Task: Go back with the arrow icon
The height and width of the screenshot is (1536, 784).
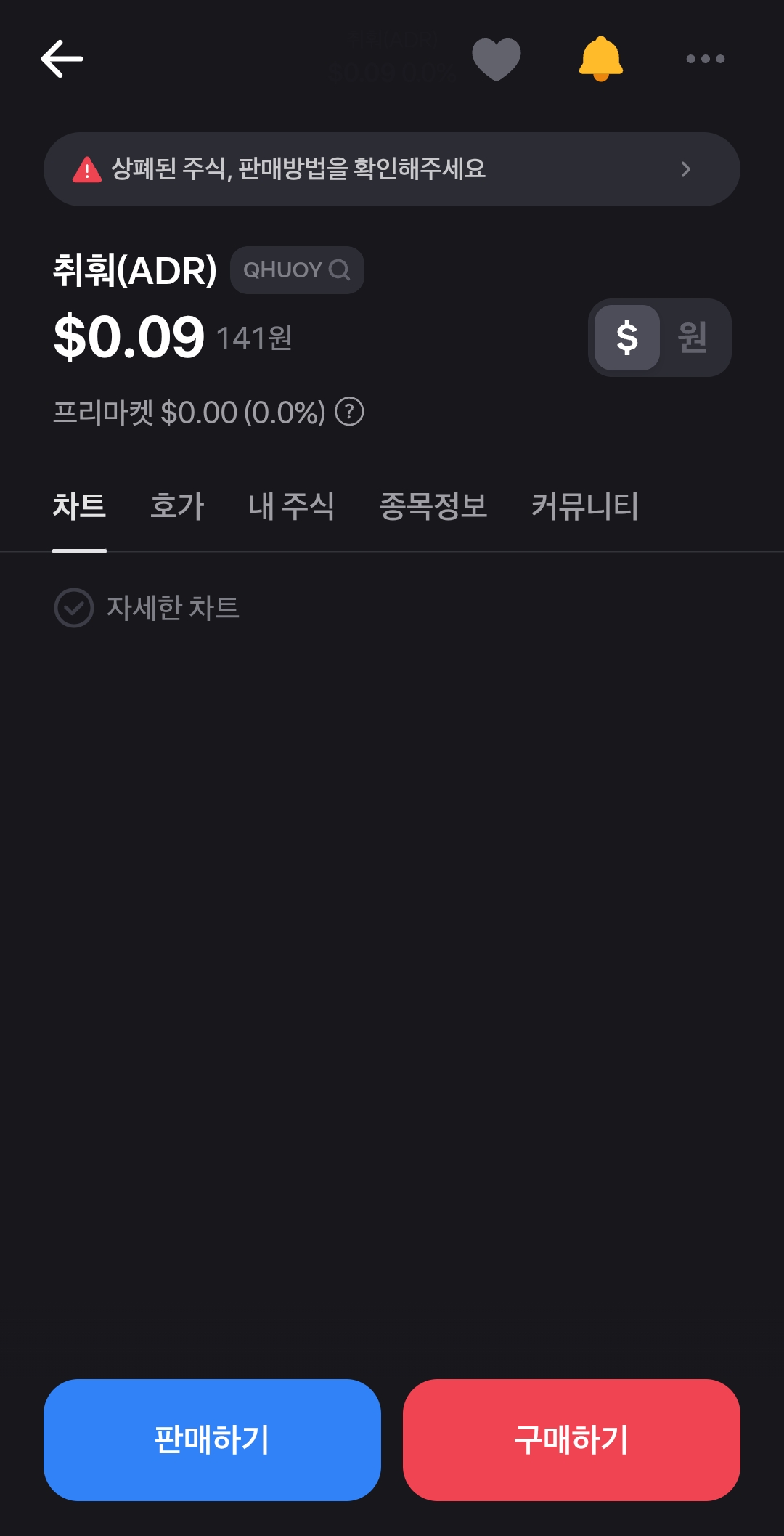Action: pos(62,59)
